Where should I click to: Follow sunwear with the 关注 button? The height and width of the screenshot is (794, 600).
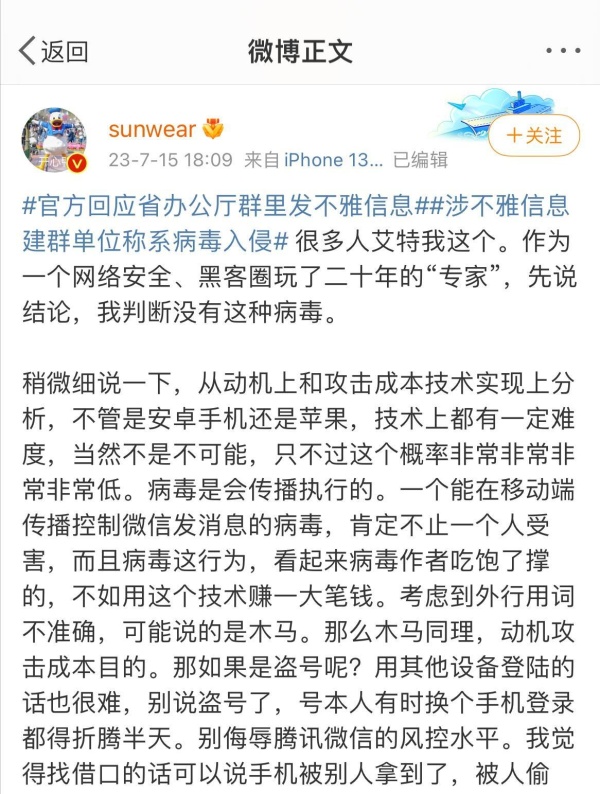534,134
